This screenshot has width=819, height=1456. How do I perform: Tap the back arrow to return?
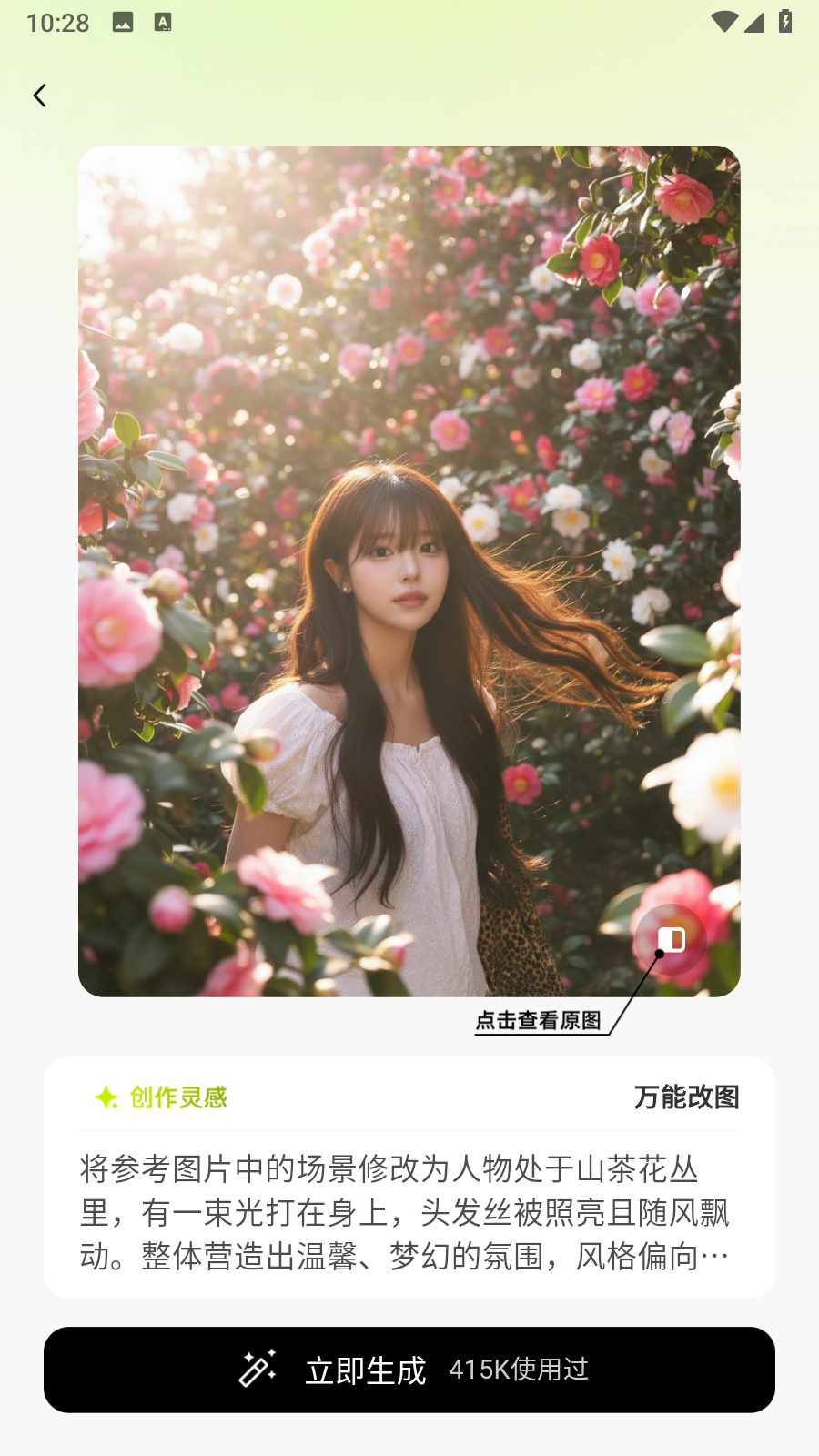(40, 95)
